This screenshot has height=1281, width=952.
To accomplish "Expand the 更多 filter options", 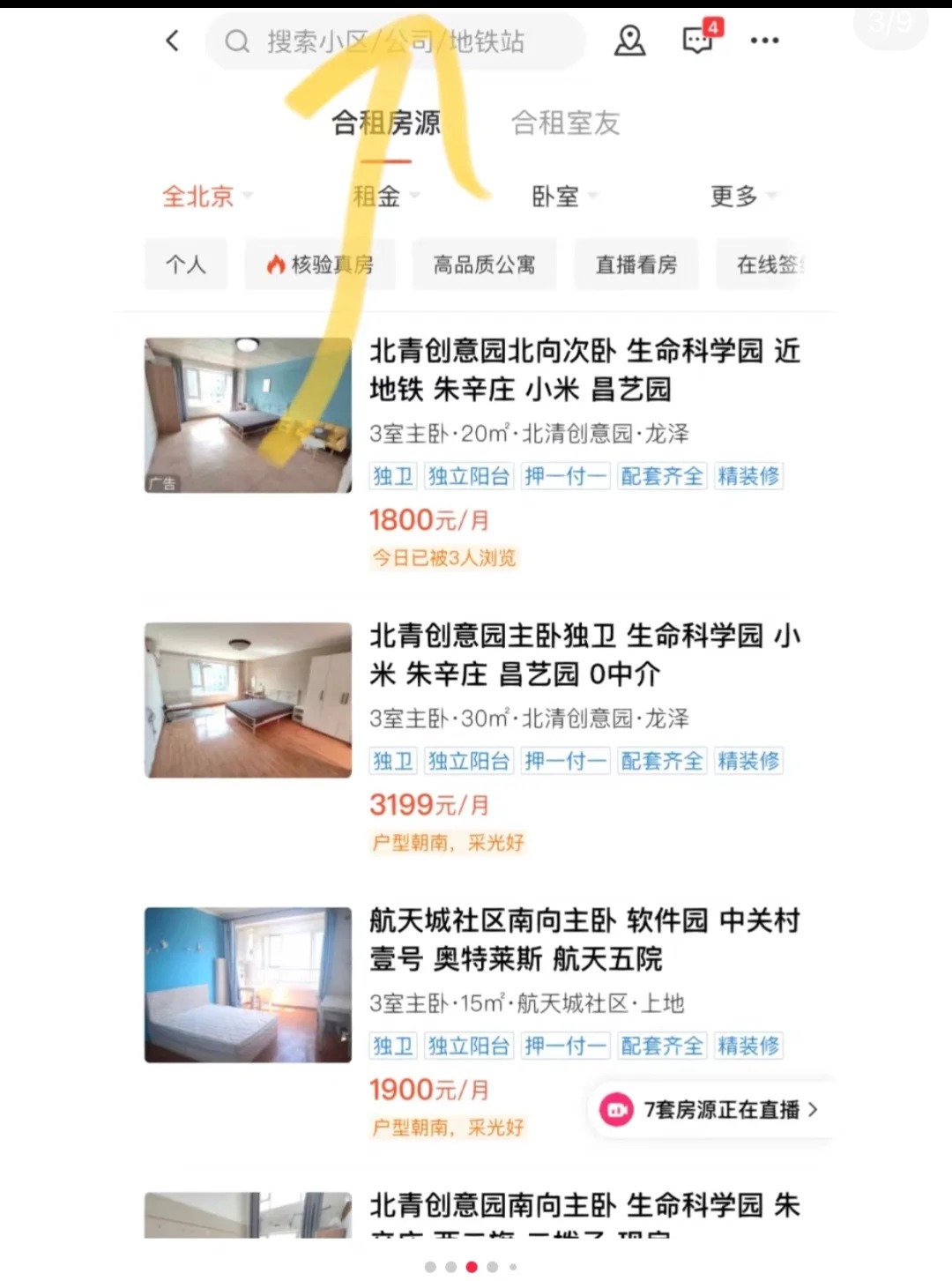I will [741, 196].
